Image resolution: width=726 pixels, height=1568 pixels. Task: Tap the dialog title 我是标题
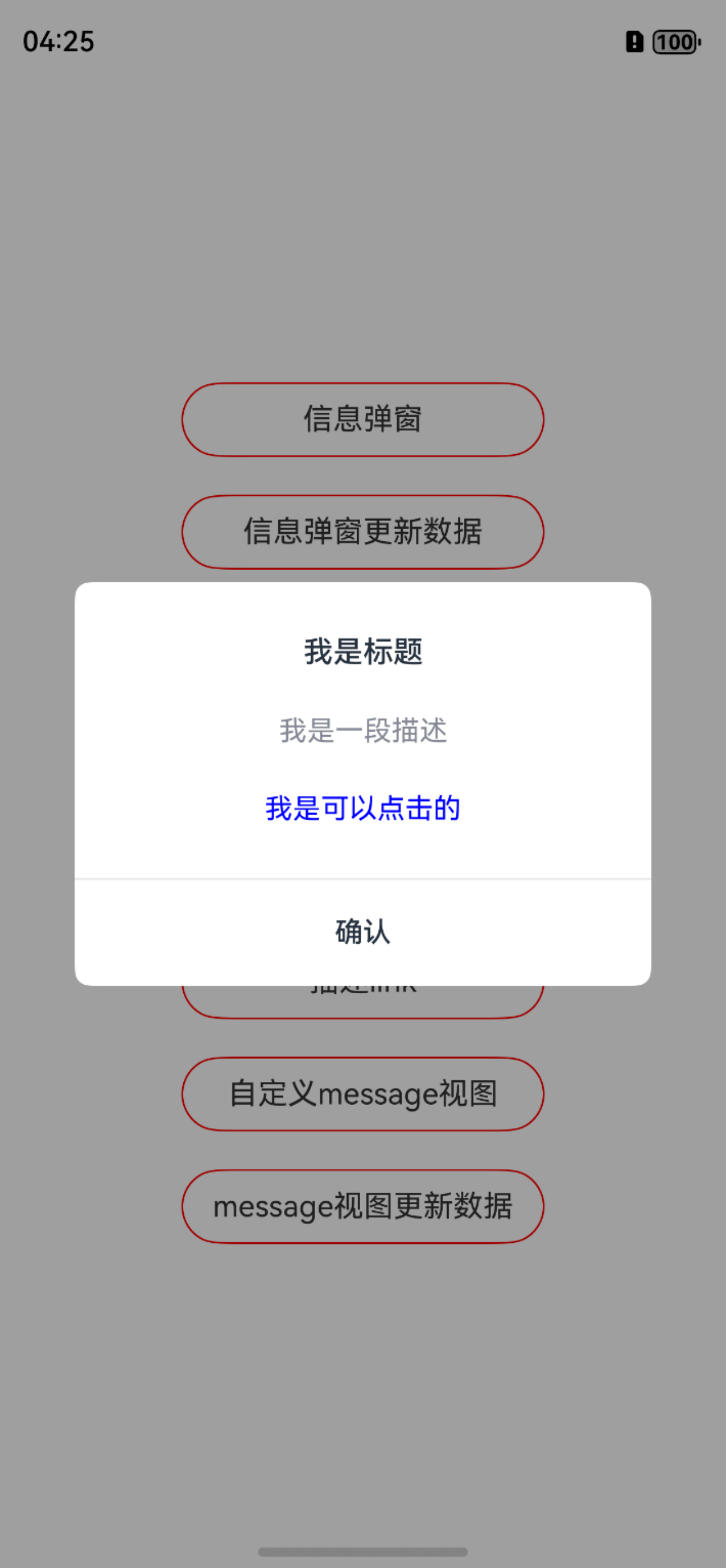(362, 652)
